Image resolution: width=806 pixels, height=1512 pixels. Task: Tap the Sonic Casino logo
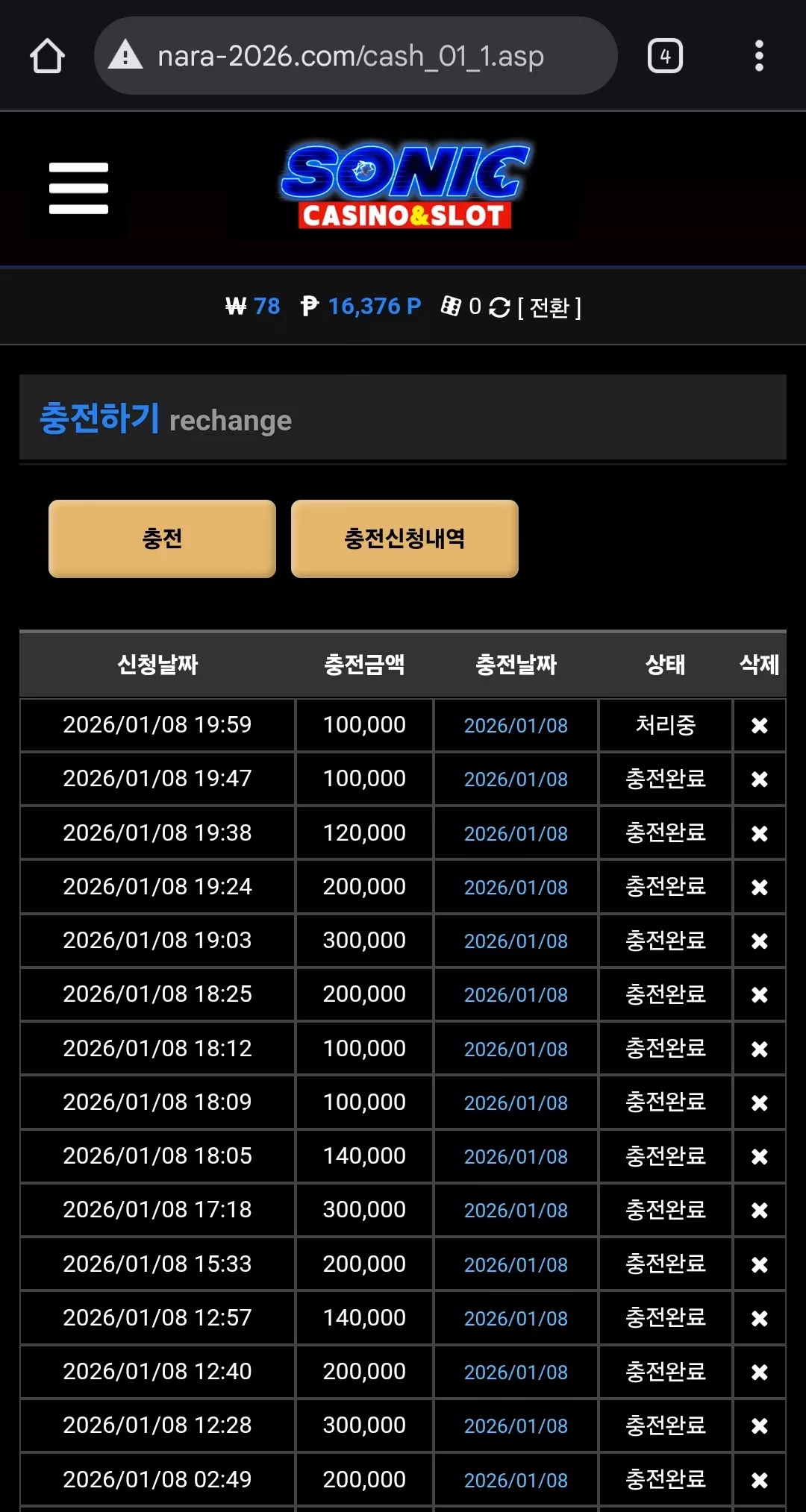pos(405,186)
